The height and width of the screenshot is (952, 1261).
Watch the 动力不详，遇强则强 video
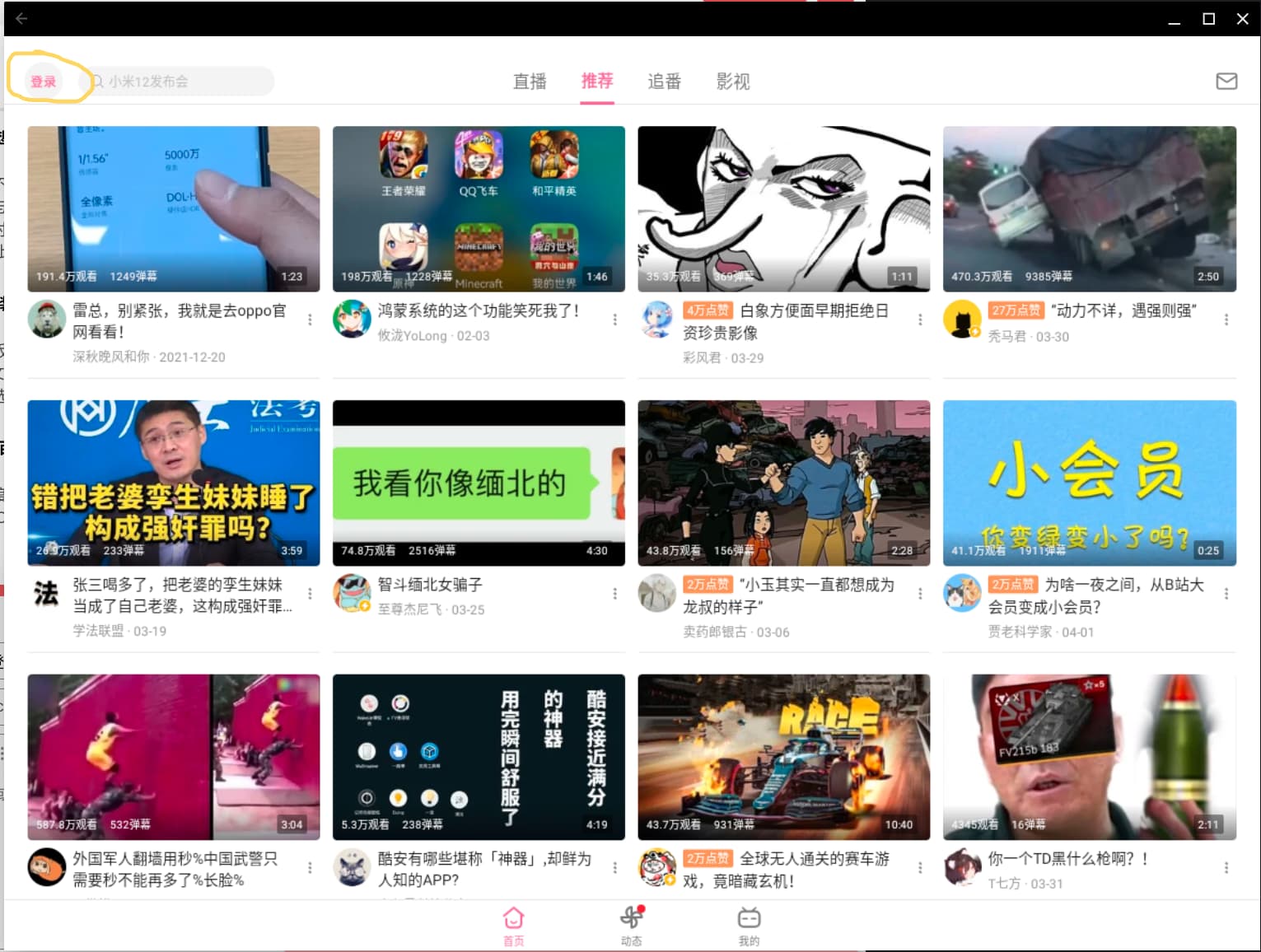point(1089,208)
